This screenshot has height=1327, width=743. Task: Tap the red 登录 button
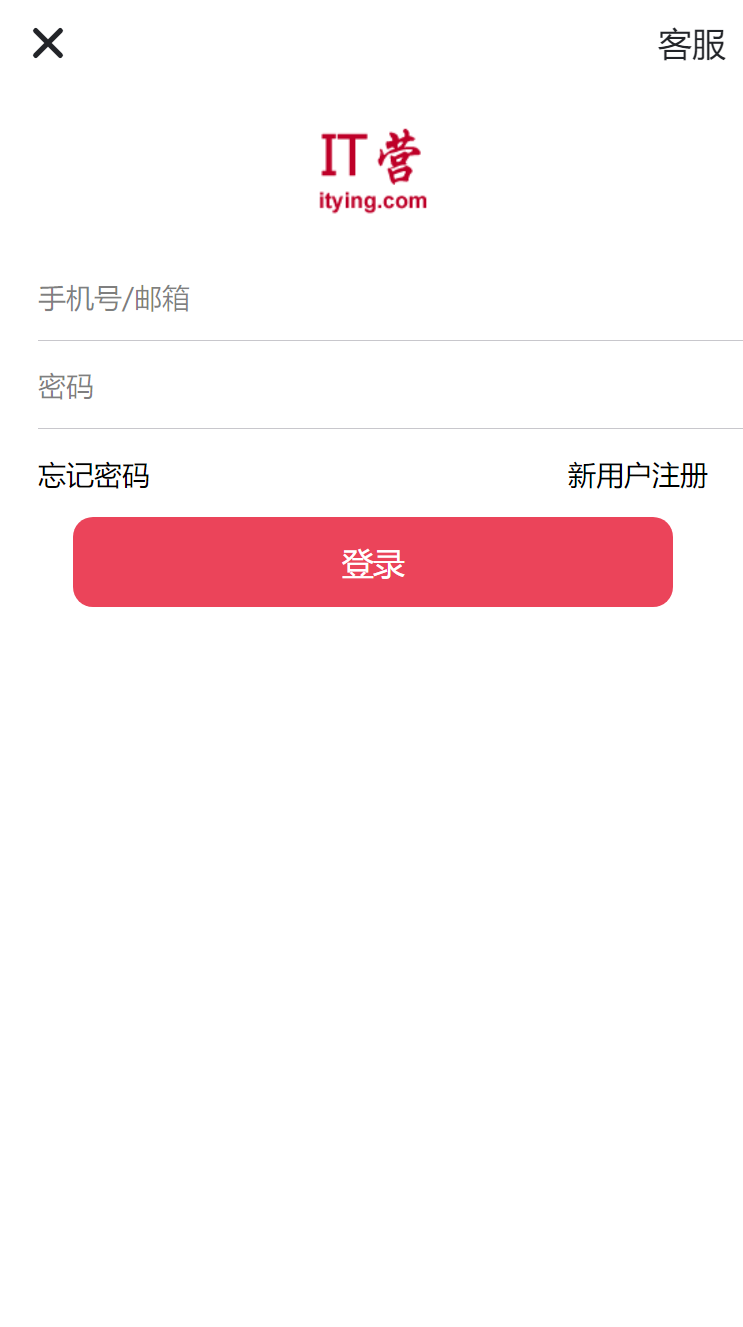point(372,562)
